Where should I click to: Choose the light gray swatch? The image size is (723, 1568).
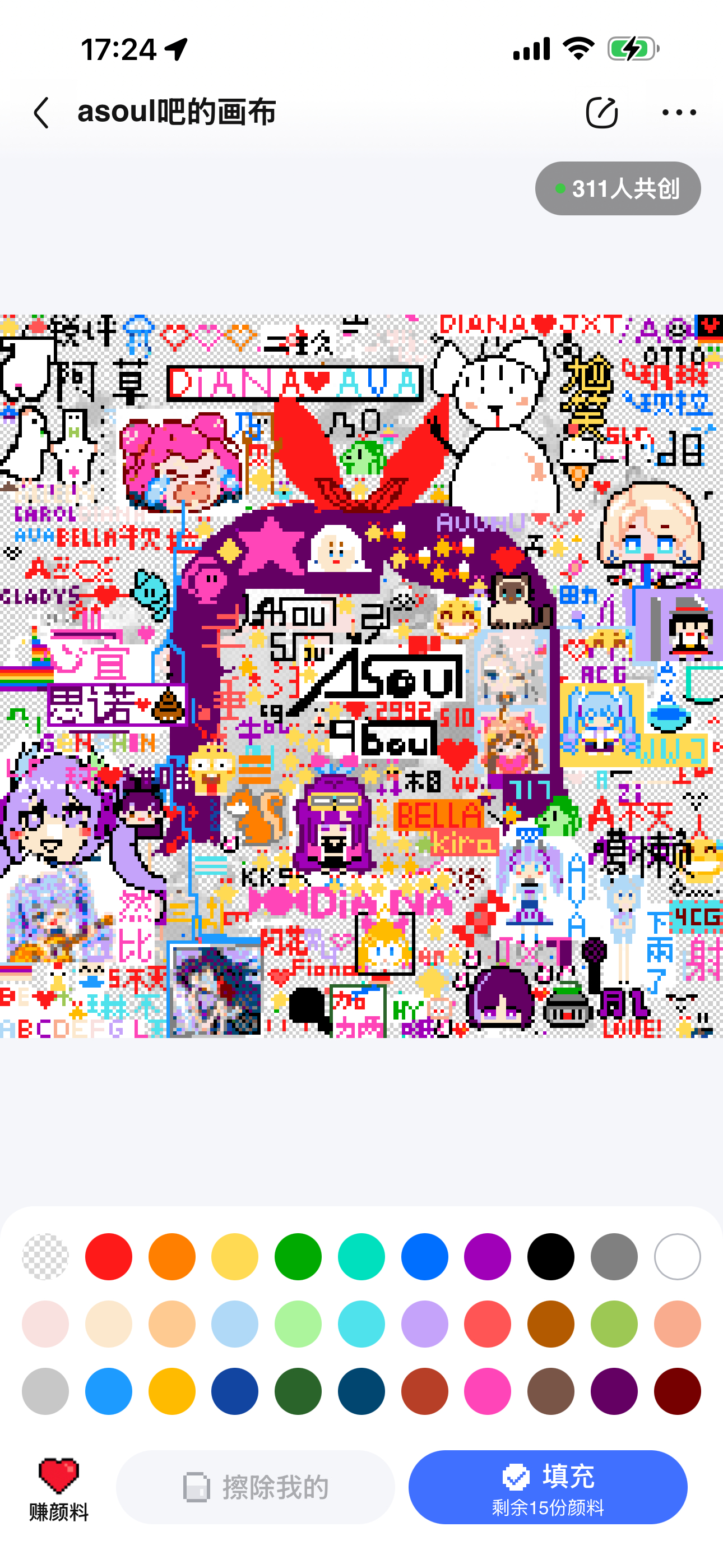point(45,1391)
